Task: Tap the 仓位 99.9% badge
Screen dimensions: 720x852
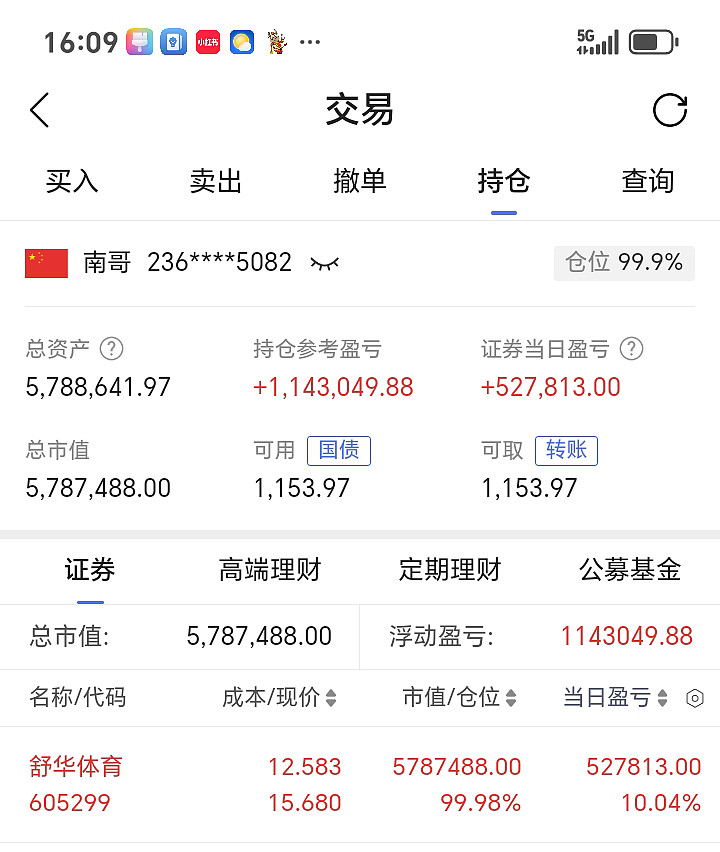Action: pos(624,263)
